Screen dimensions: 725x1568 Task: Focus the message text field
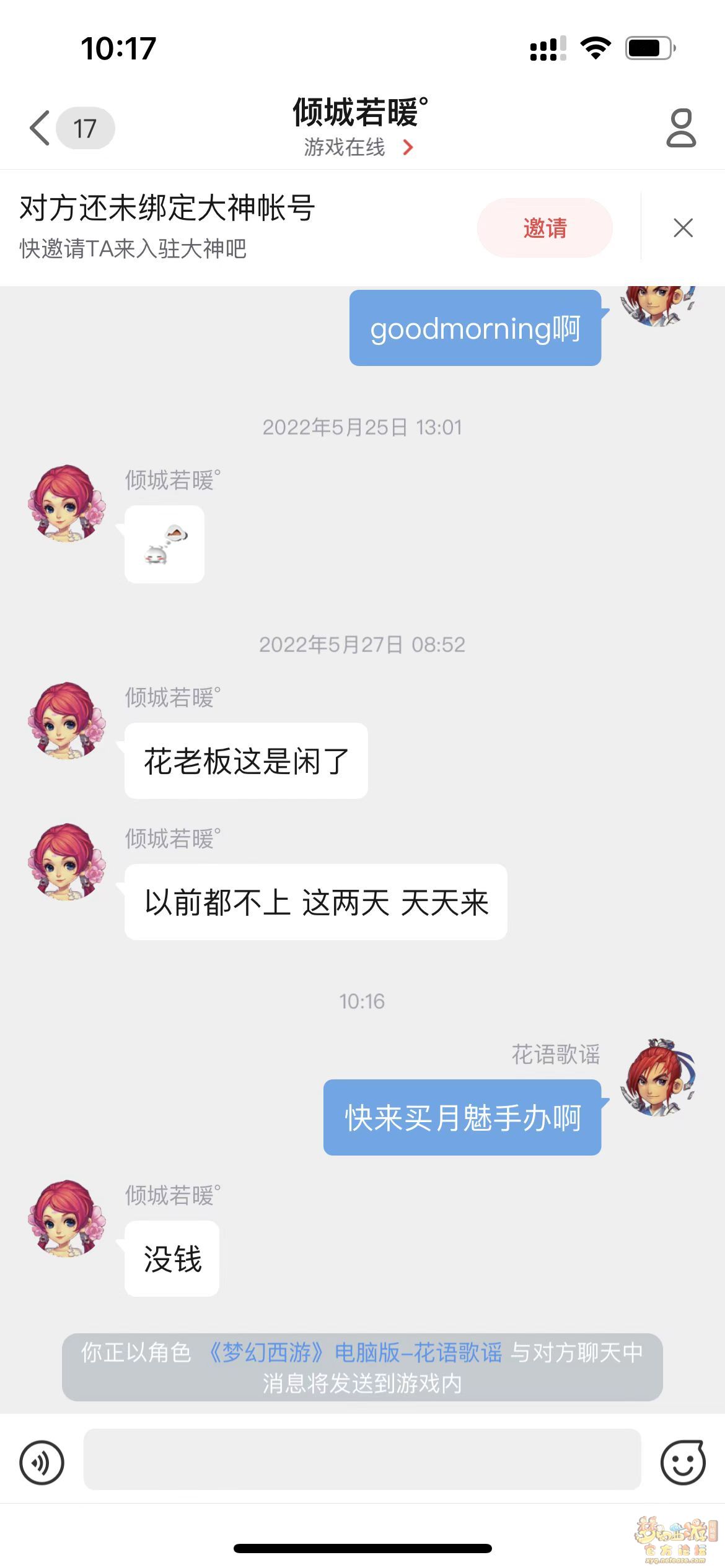pyautogui.click(x=362, y=1460)
